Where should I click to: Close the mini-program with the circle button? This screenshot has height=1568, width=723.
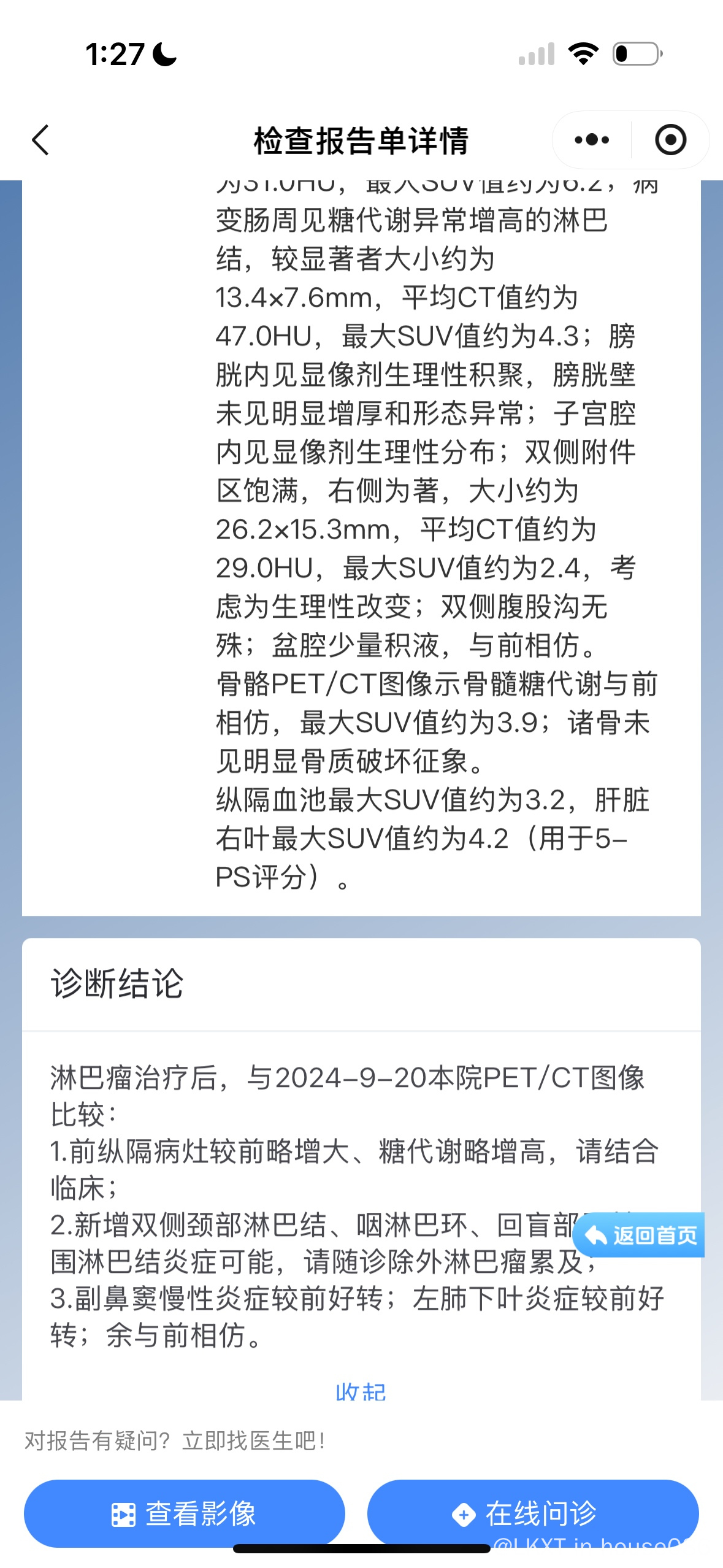click(670, 140)
